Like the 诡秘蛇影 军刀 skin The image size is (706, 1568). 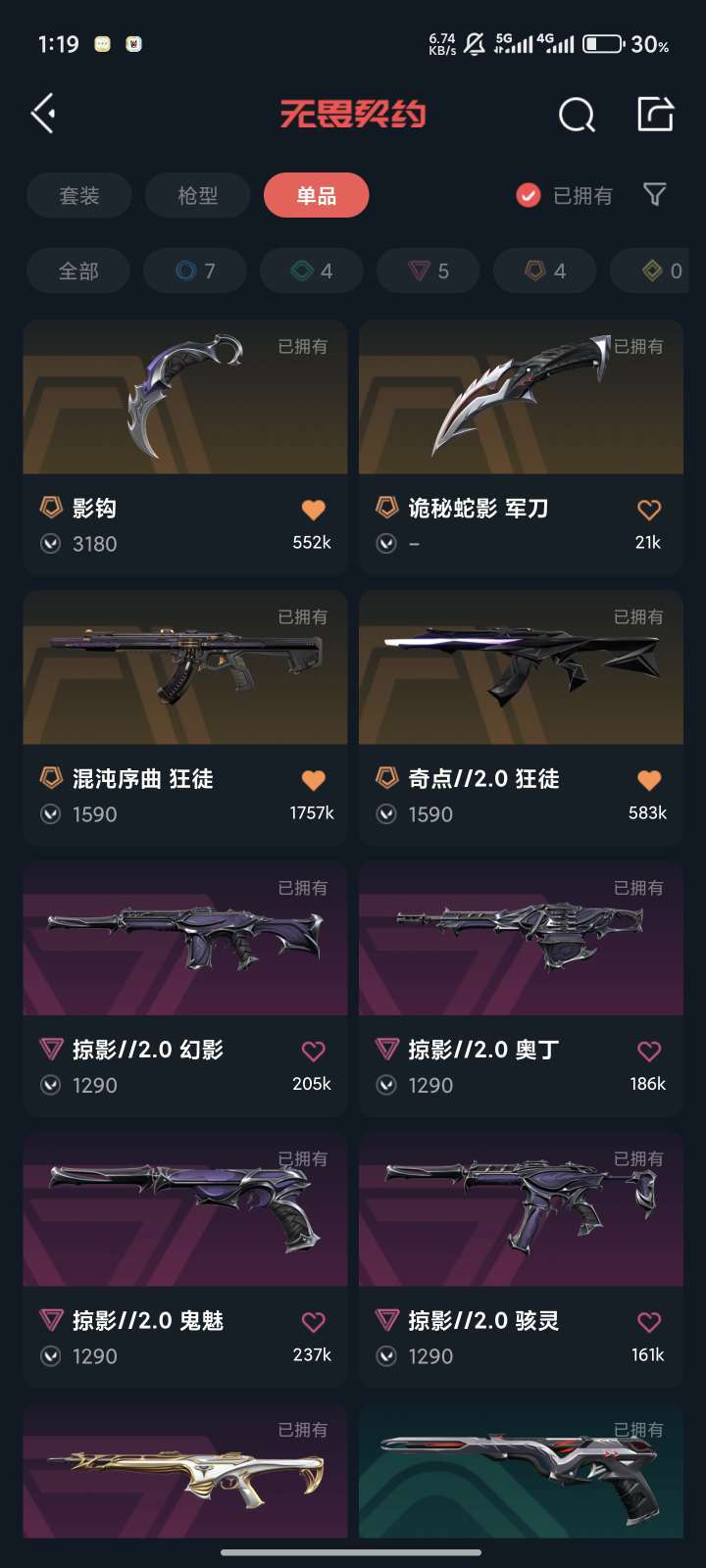[x=649, y=510]
